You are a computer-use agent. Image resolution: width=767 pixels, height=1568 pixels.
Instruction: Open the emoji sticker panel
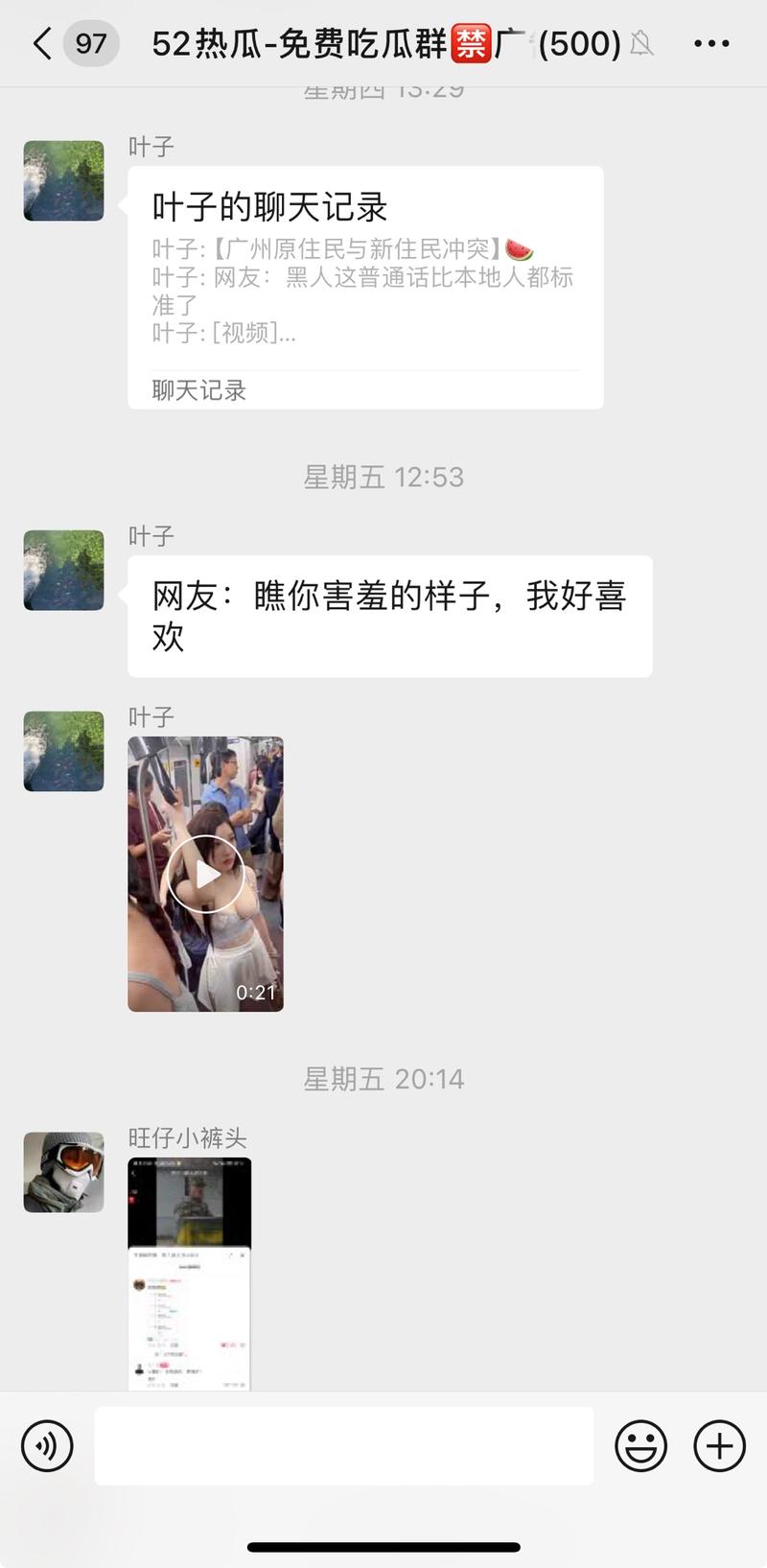pyautogui.click(x=640, y=1445)
